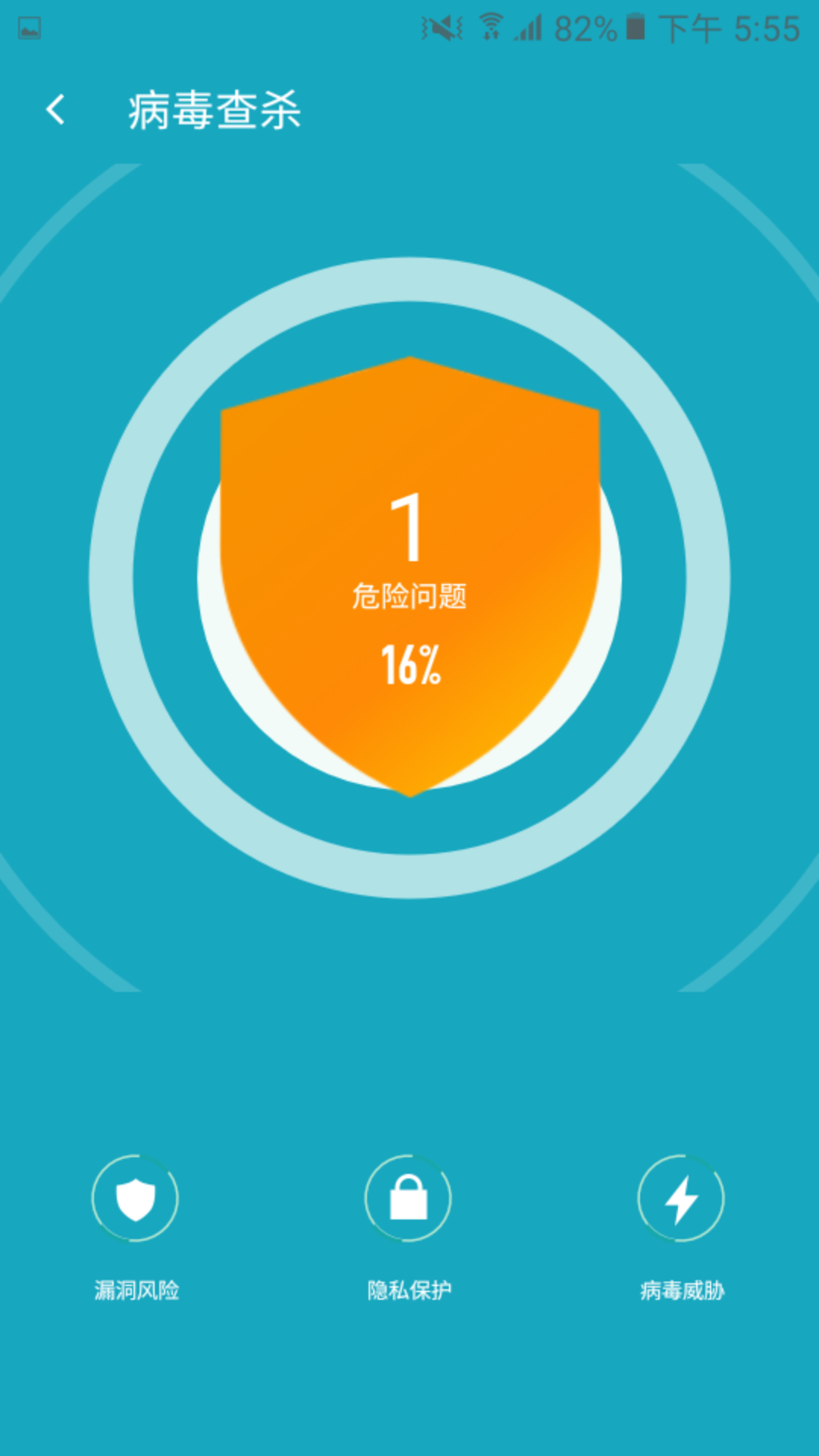Go back from the 病毒查杀 screen

[x=55, y=110]
